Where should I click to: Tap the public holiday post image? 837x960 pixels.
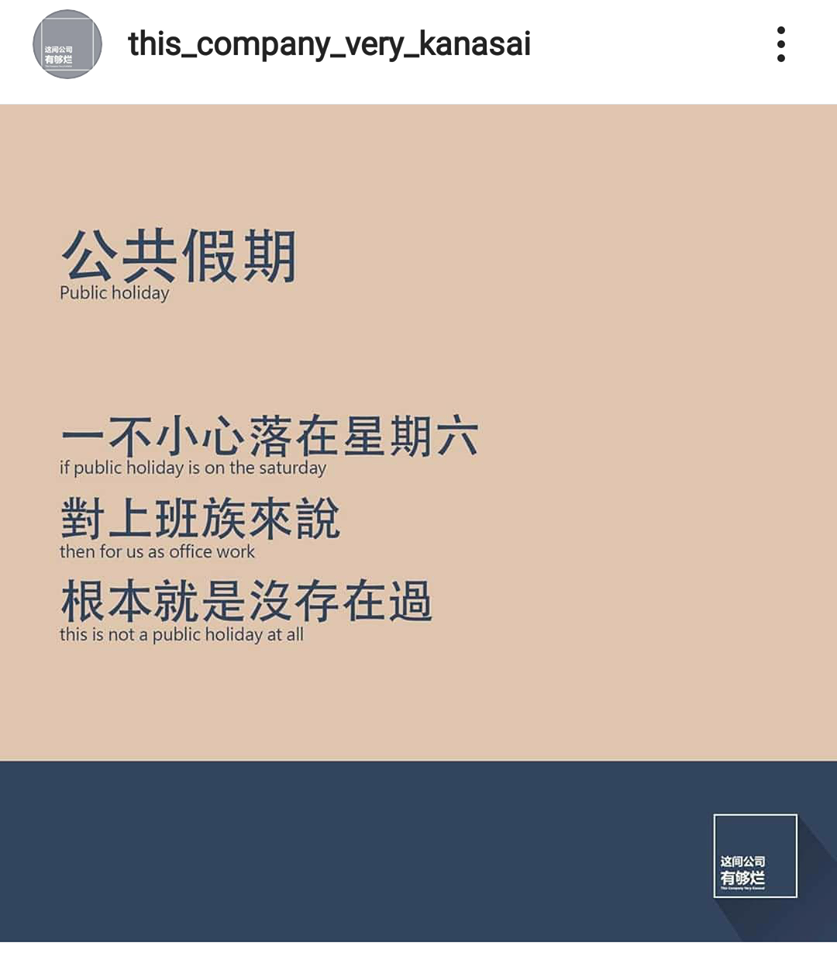click(418, 520)
